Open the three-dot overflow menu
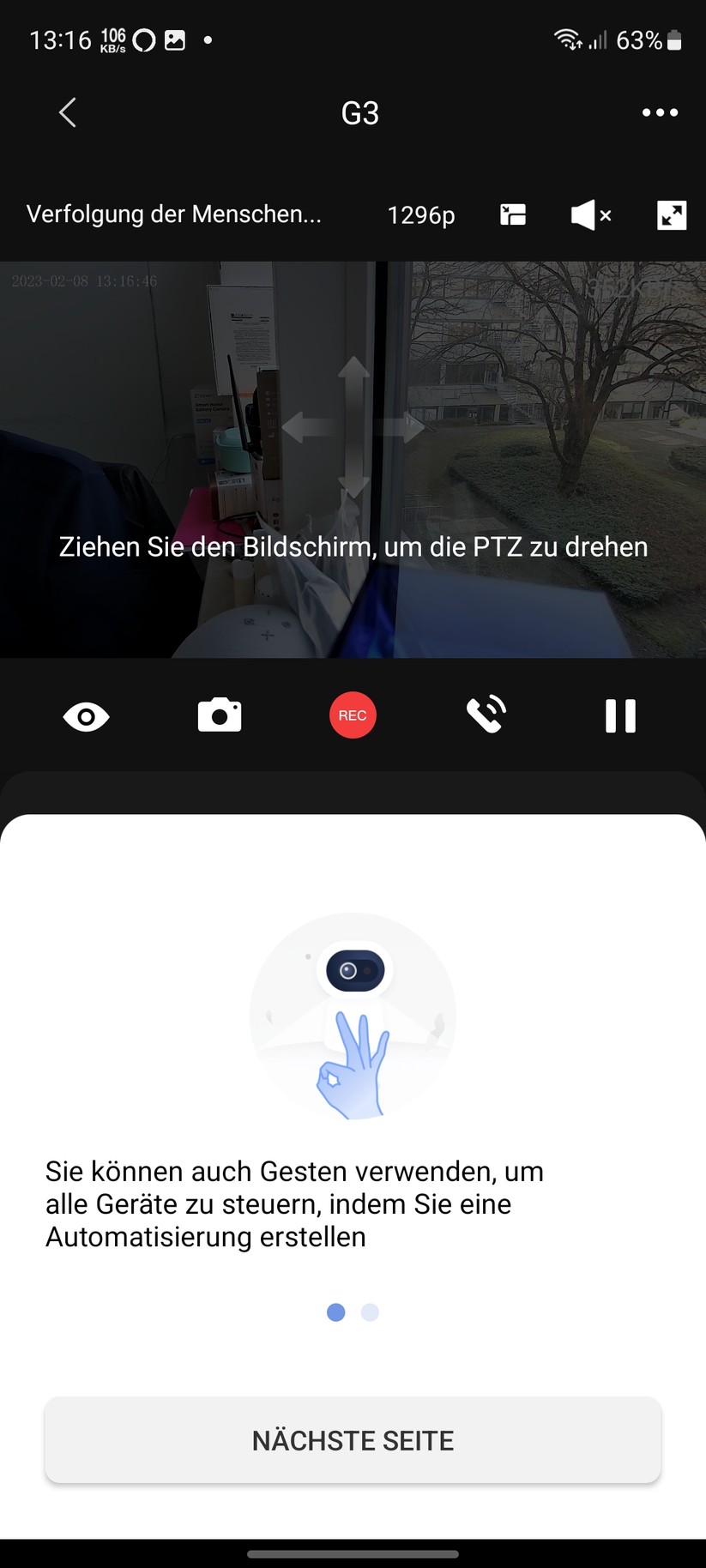The image size is (706, 1568). pyautogui.click(x=660, y=112)
